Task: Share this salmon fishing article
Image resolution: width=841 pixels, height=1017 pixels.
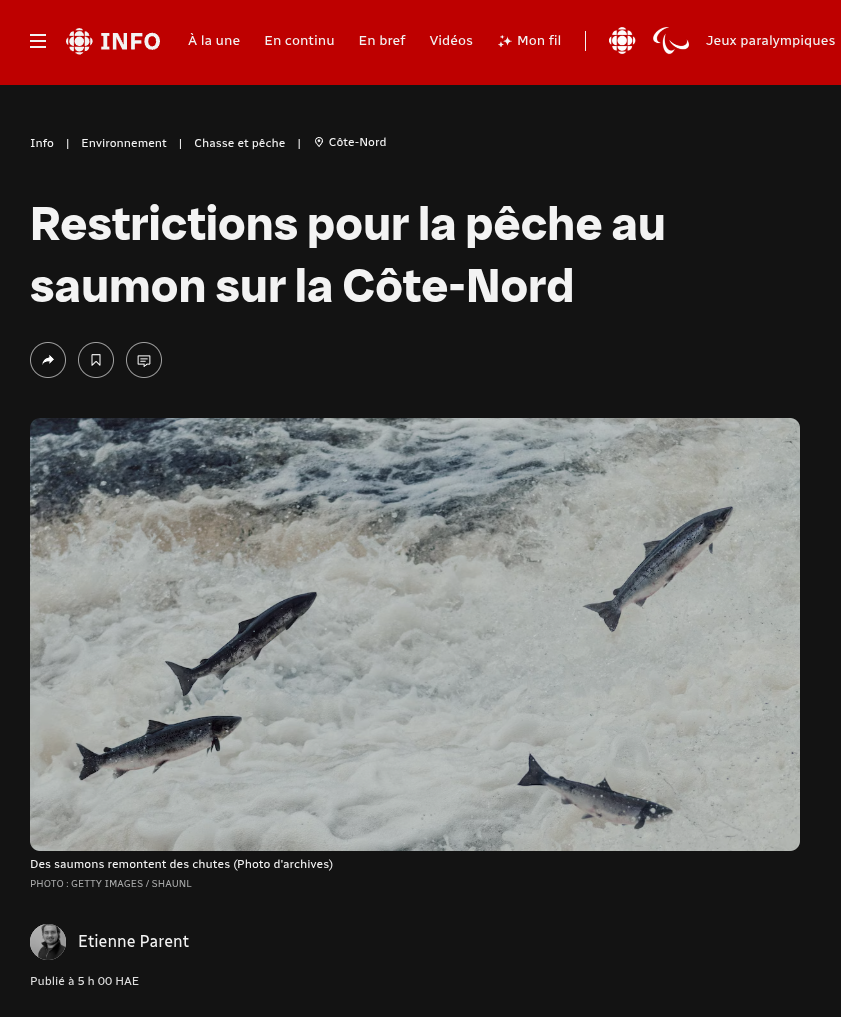Action: tap(48, 360)
